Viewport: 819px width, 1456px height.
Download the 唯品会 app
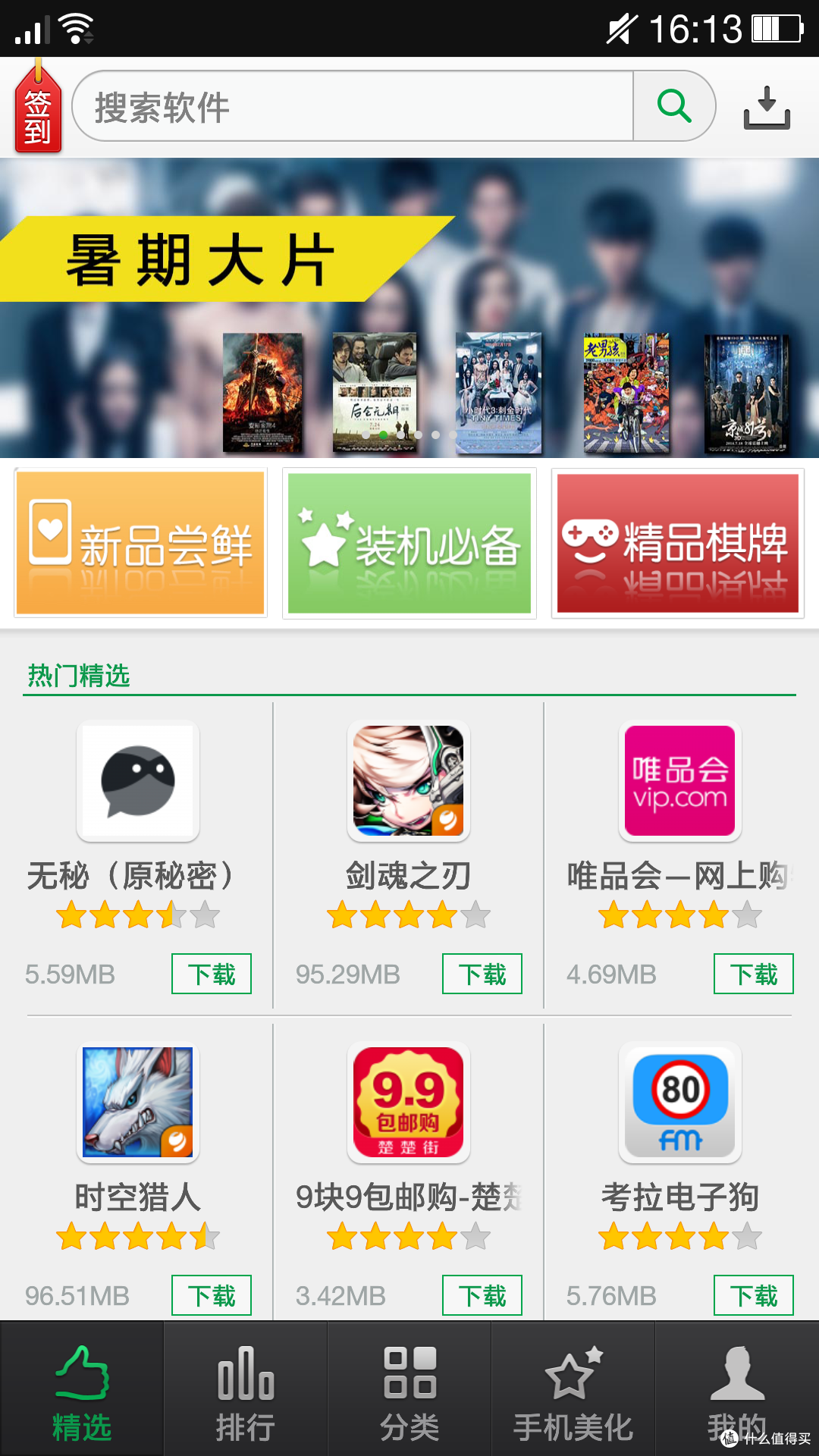754,974
